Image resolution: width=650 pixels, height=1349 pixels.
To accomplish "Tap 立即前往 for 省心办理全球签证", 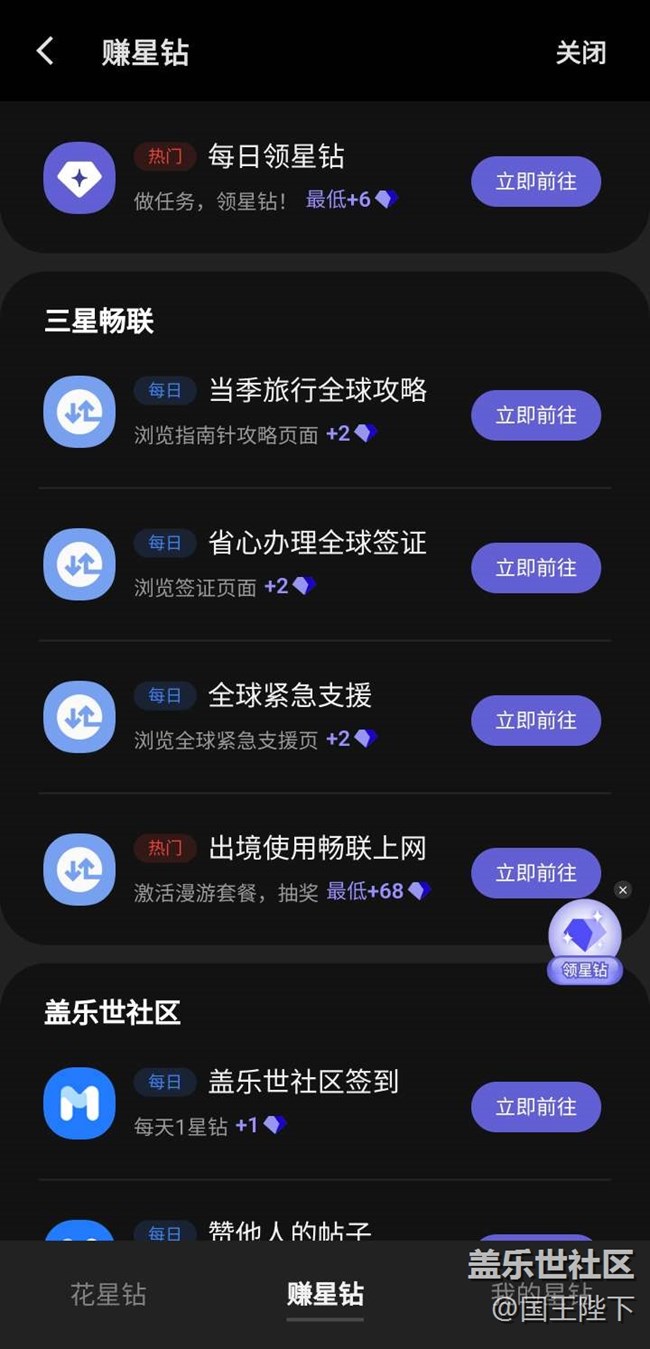I will (536, 568).
